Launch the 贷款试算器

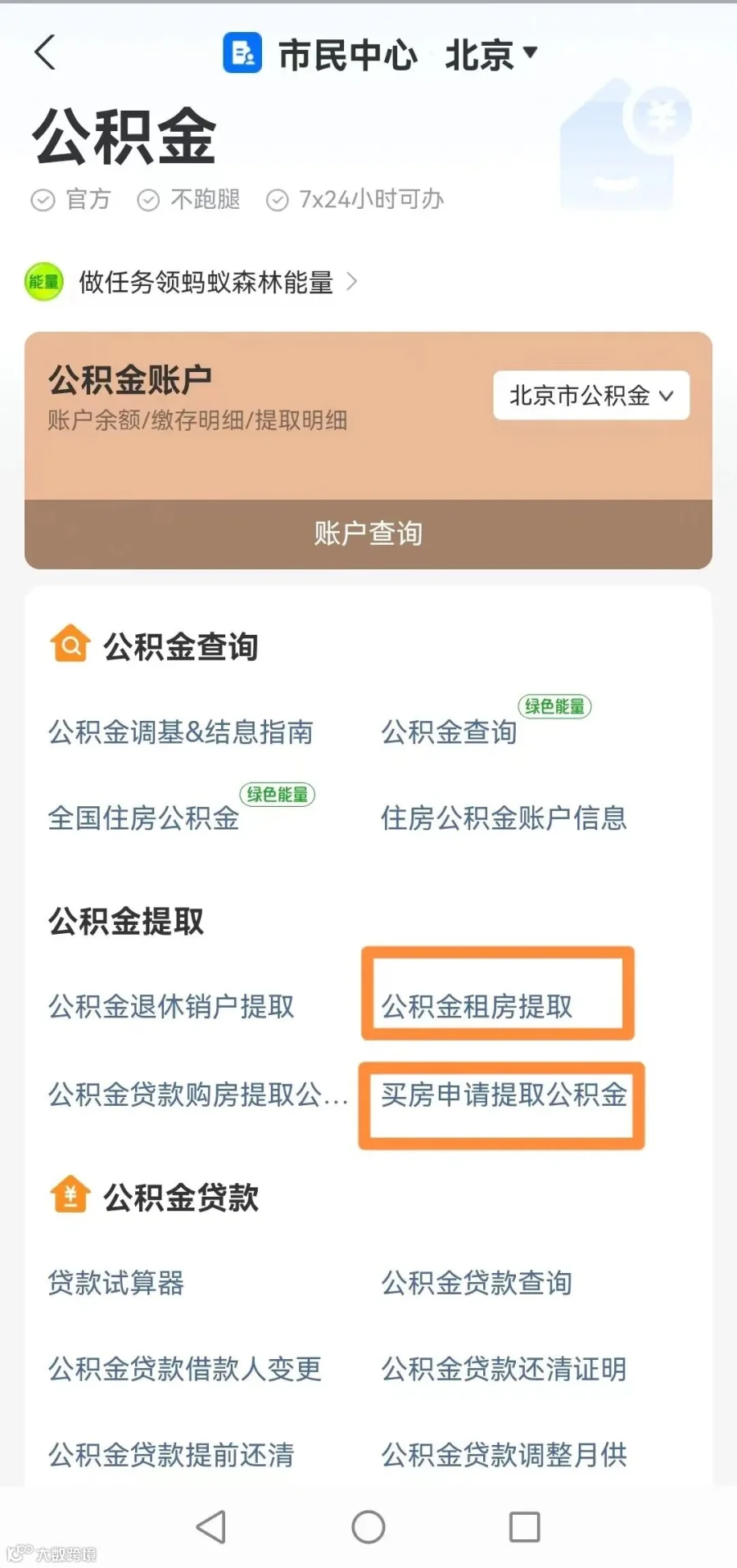tap(115, 1283)
